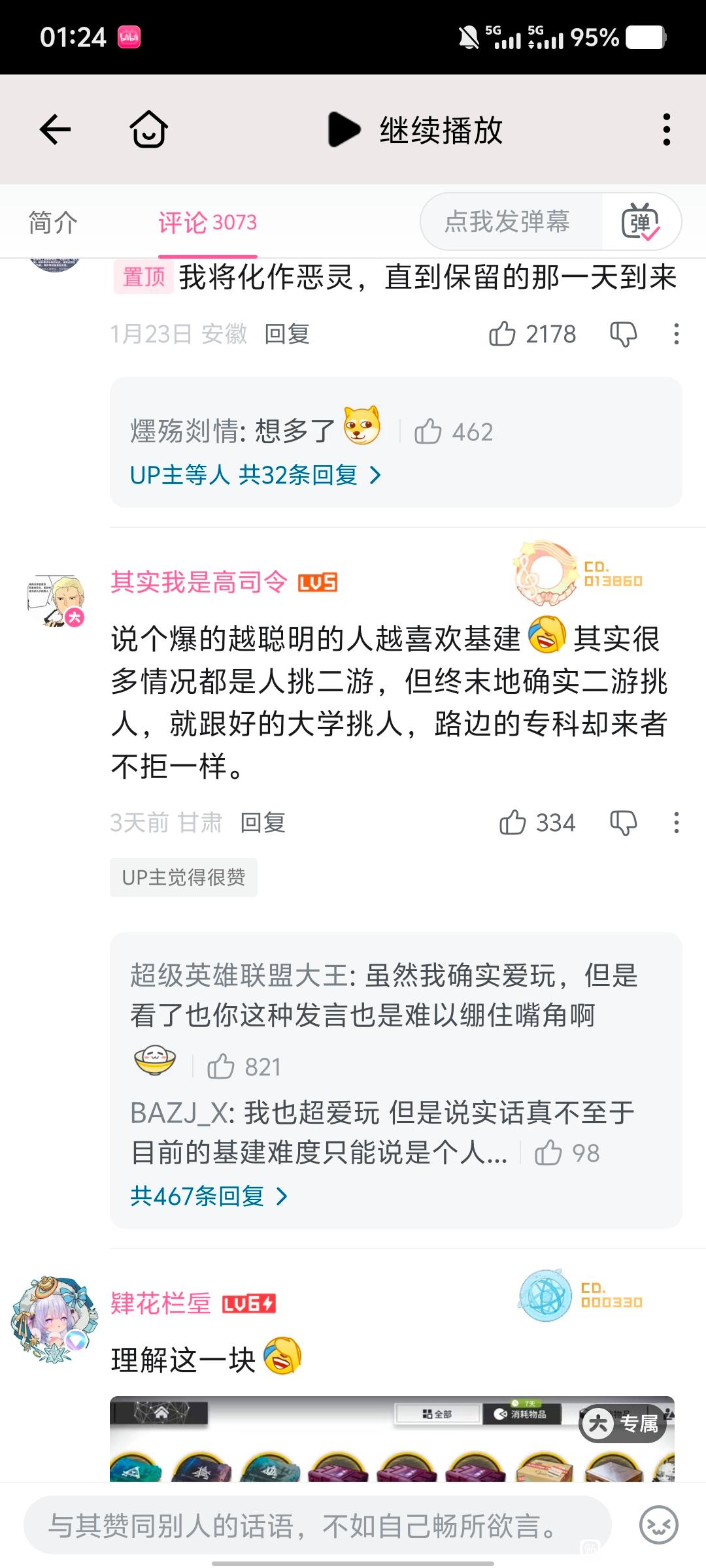Dislike the pinned comment from 安徽
The height and width of the screenshot is (1568, 706).
pos(623,334)
